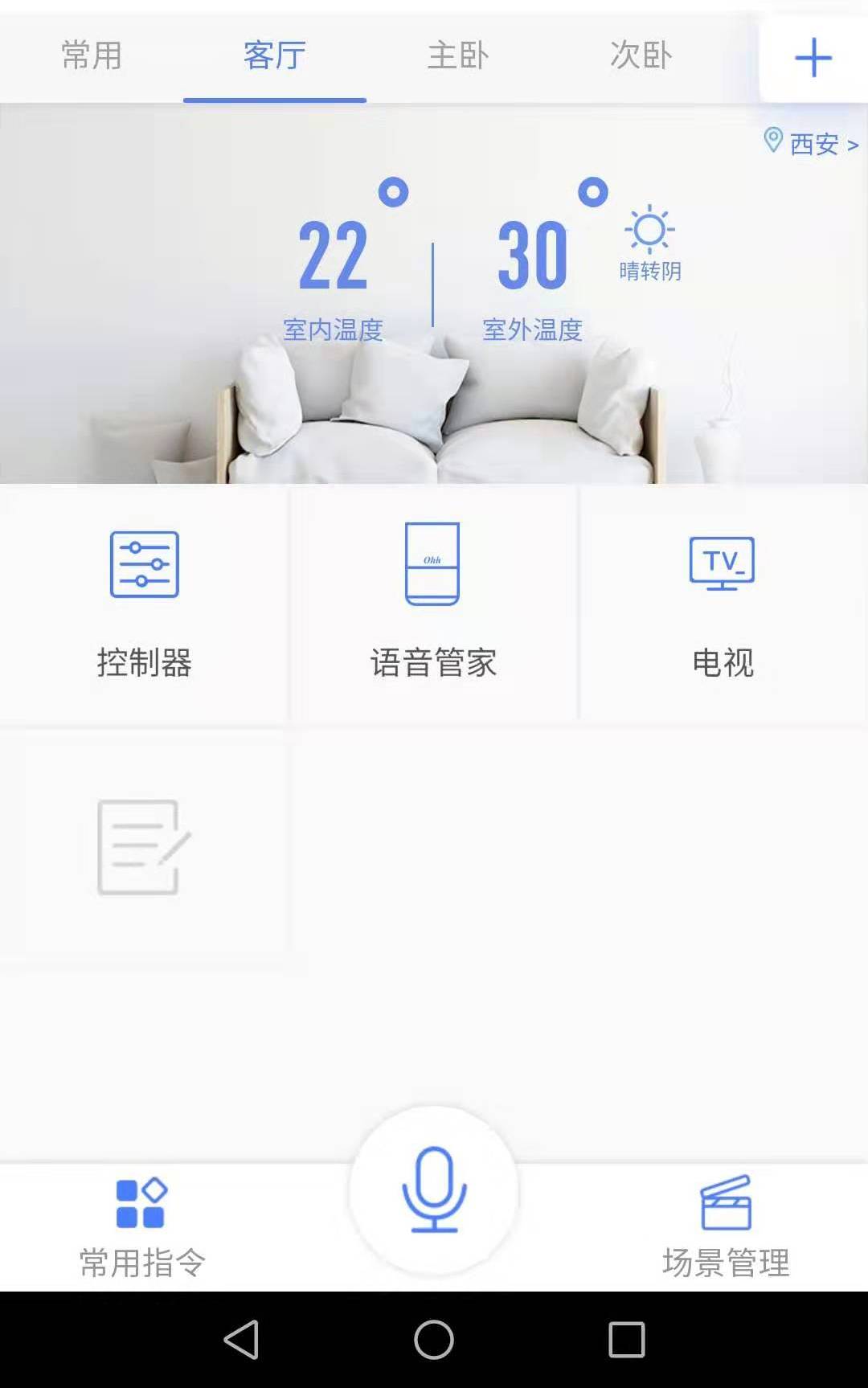Image resolution: width=868 pixels, height=1388 pixels.
Task: Open the 电视 device tile
Action: click(x=723, y=603)
